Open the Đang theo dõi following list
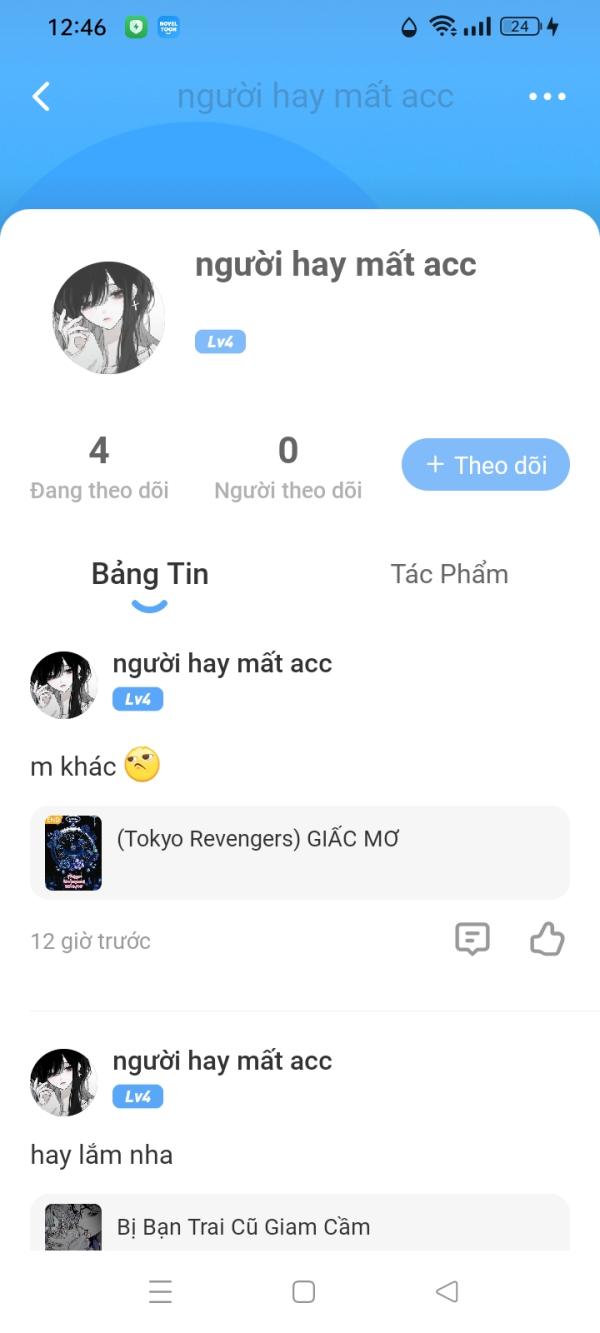Screen dimensions: 600x1333 (99, 468)
